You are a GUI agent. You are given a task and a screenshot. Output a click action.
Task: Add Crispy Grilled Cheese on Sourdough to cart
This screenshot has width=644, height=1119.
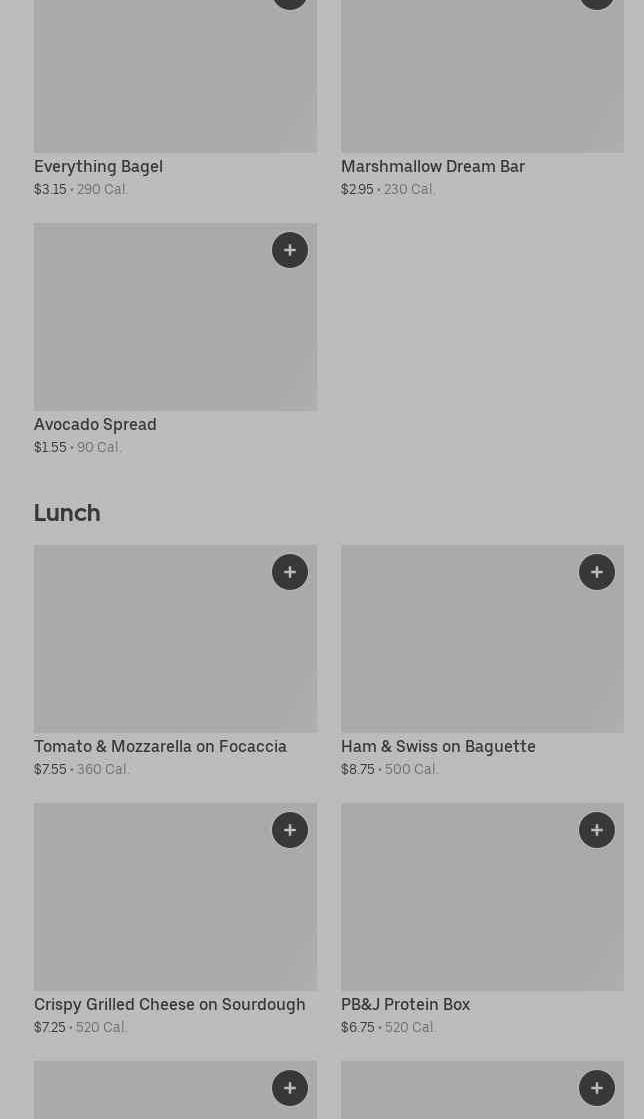pos(290,829)
